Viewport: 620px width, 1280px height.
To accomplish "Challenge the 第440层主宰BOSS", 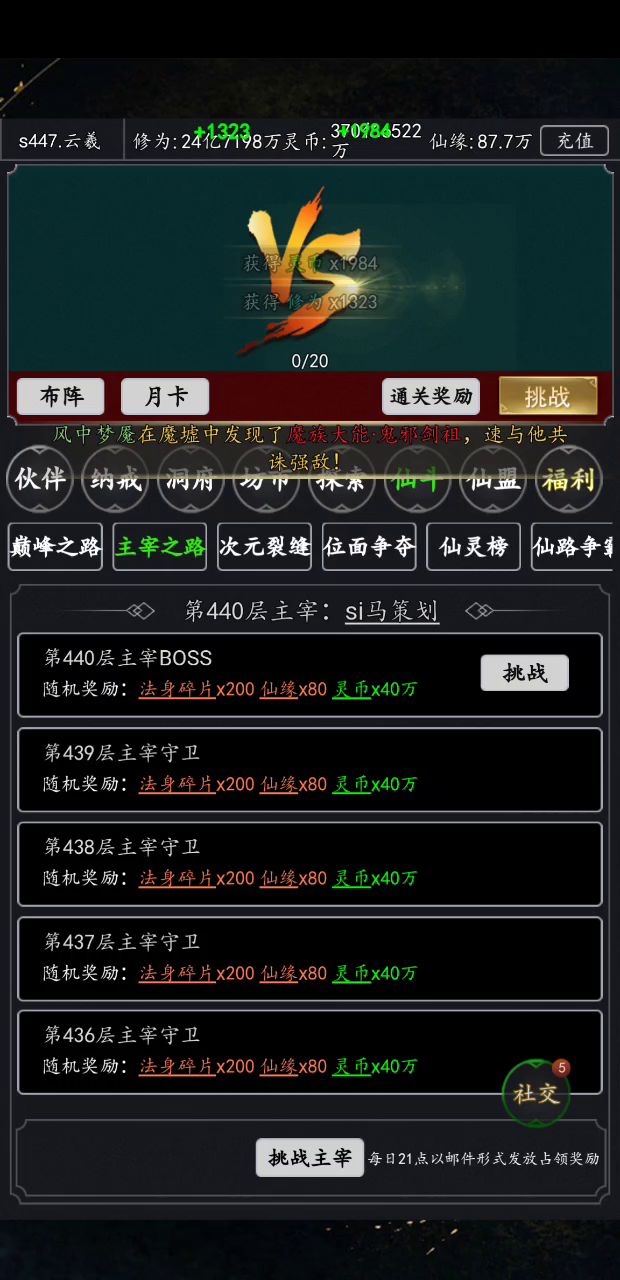I will 524,673.
